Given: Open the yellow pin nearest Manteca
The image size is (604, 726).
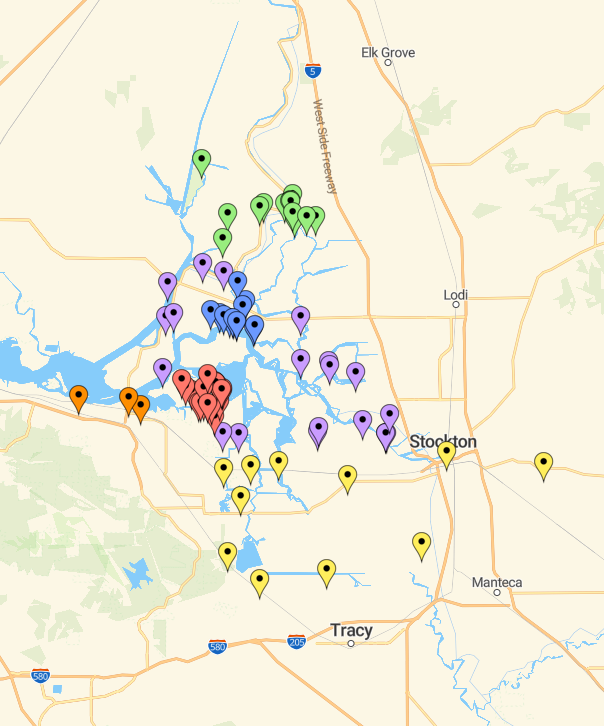Looking at the screenshot, I should (422, 545).
